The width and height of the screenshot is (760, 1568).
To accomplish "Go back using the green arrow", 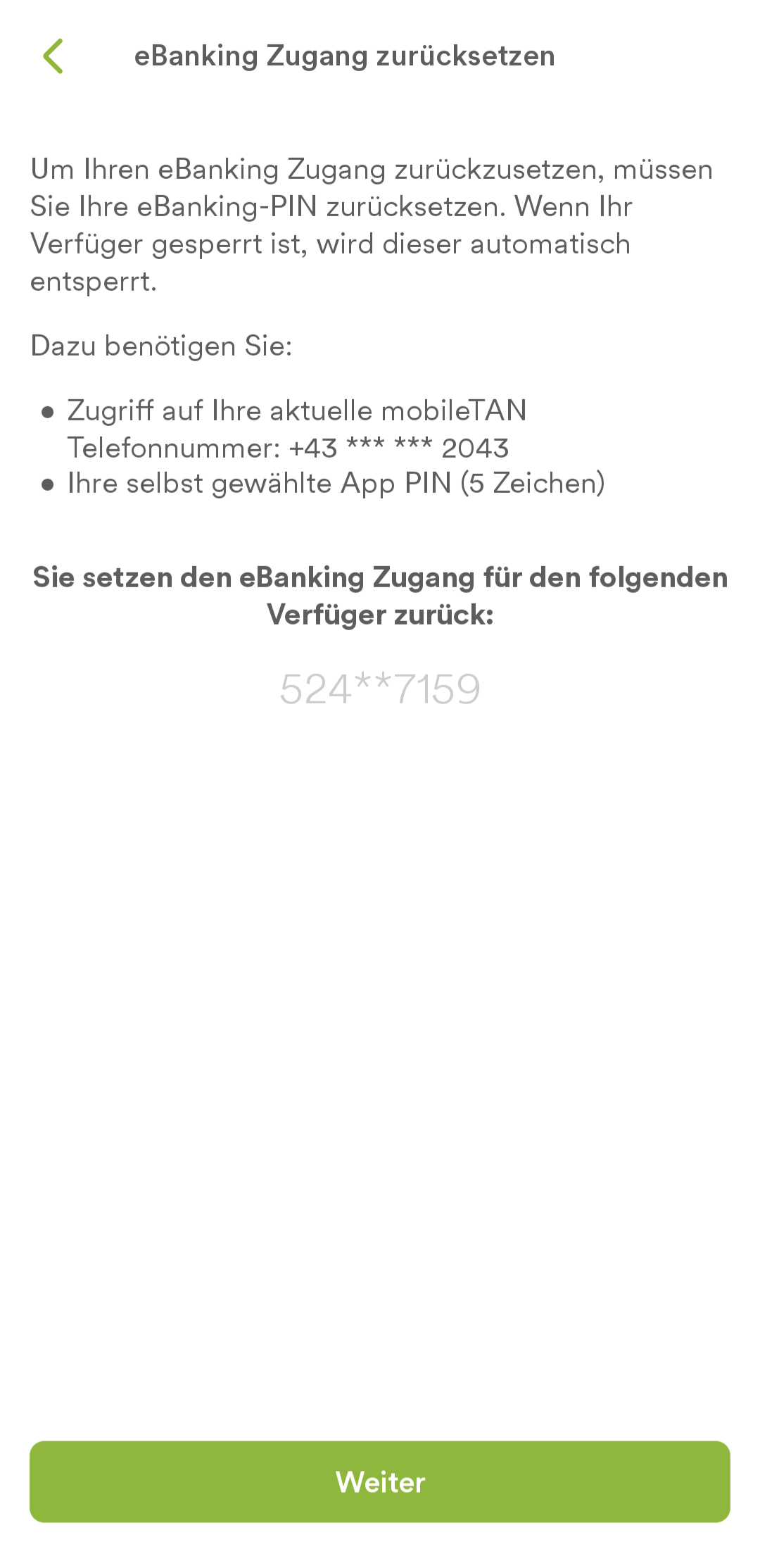I will [x=53, y=56].
